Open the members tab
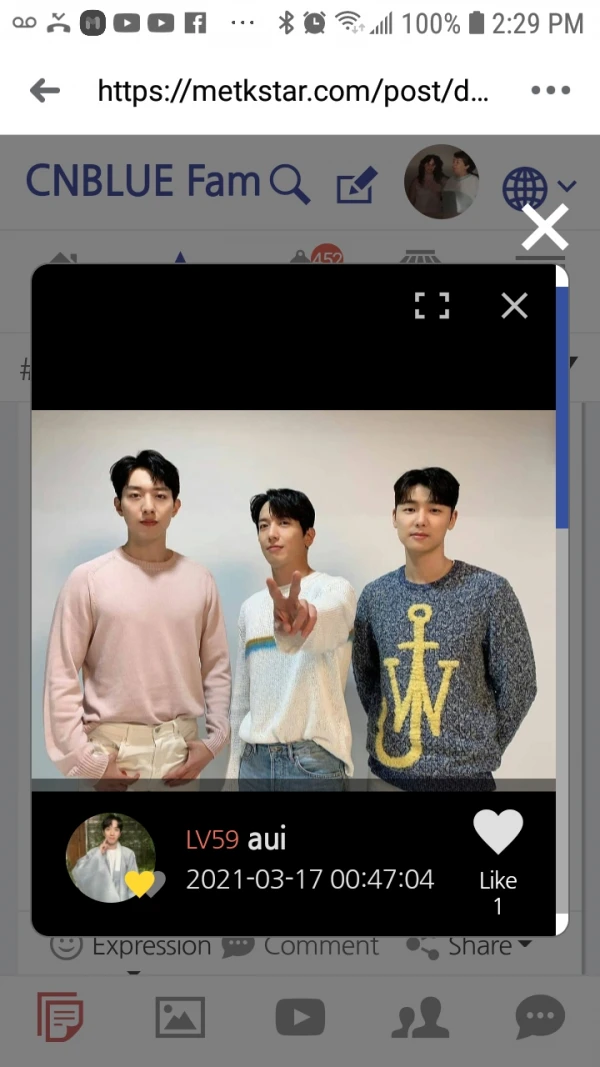600x1067 pixels. pos(420,1018)
